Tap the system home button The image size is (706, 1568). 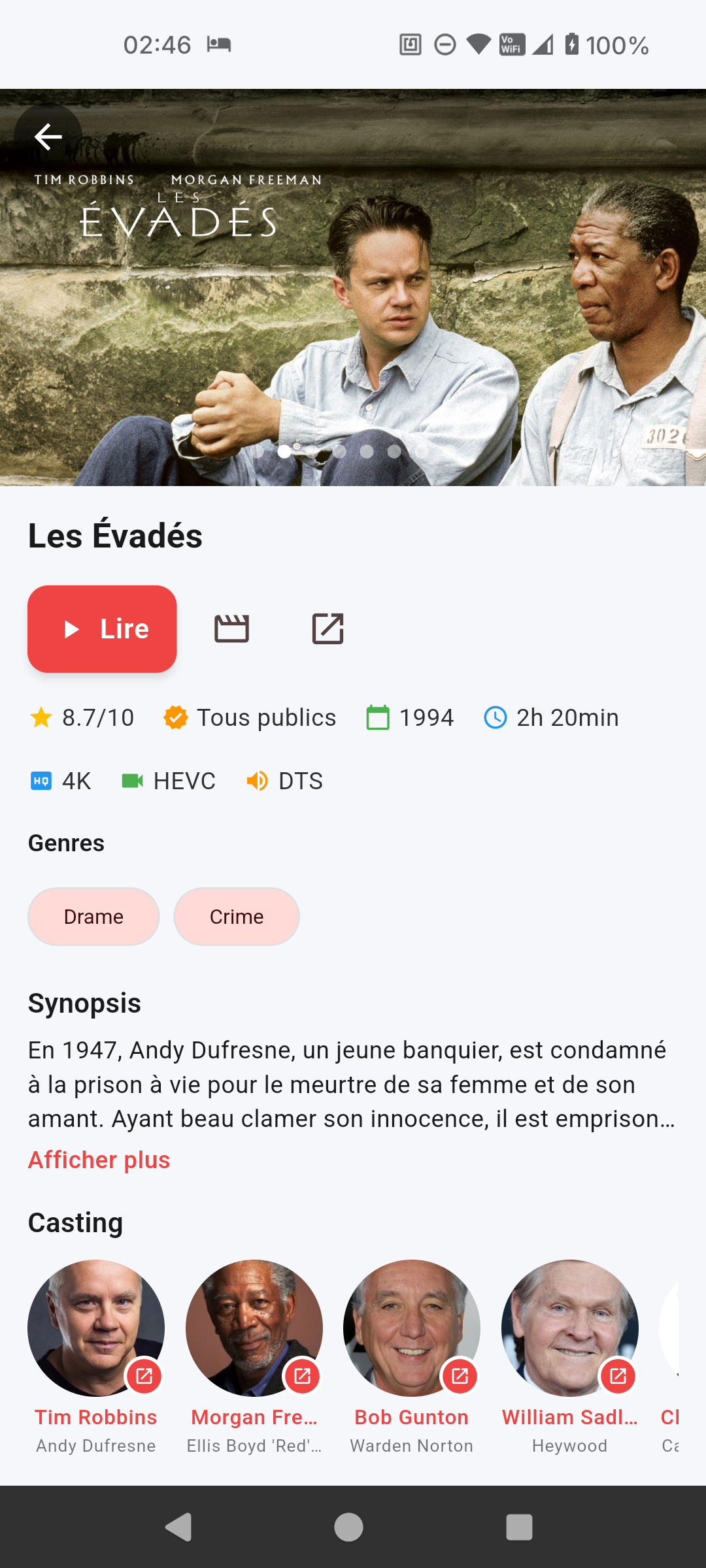tap(348, 1527)
